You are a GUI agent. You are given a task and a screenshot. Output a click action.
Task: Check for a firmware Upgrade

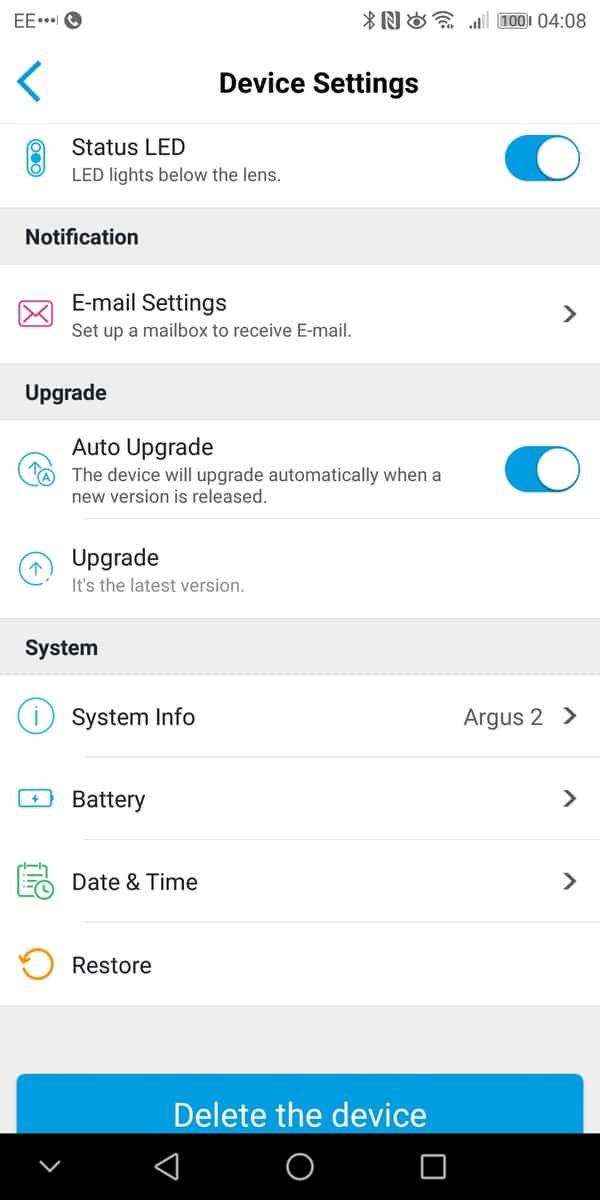pos(300,569)
